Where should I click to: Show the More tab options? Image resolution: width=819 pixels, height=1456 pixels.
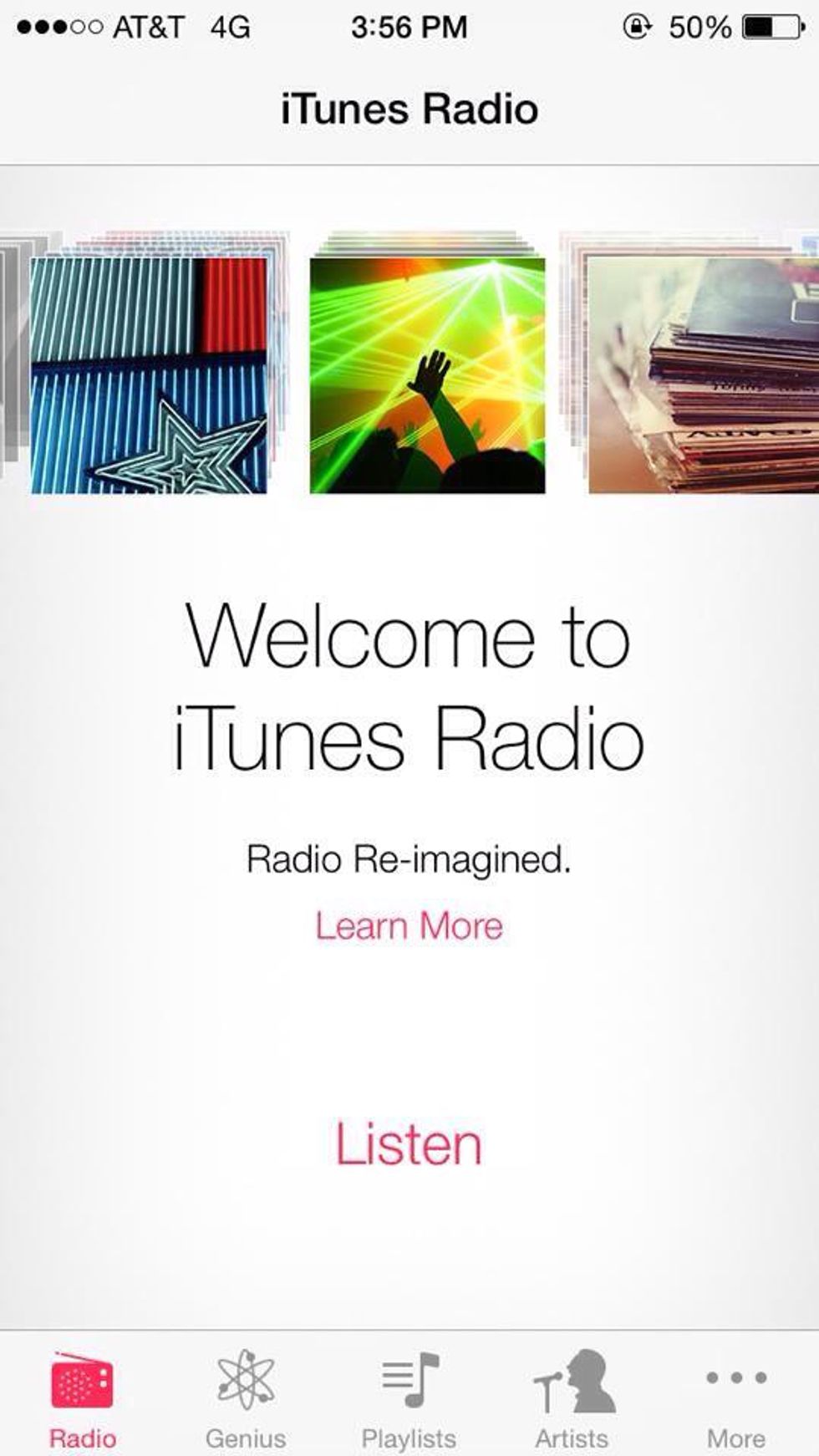[735, 1397]
